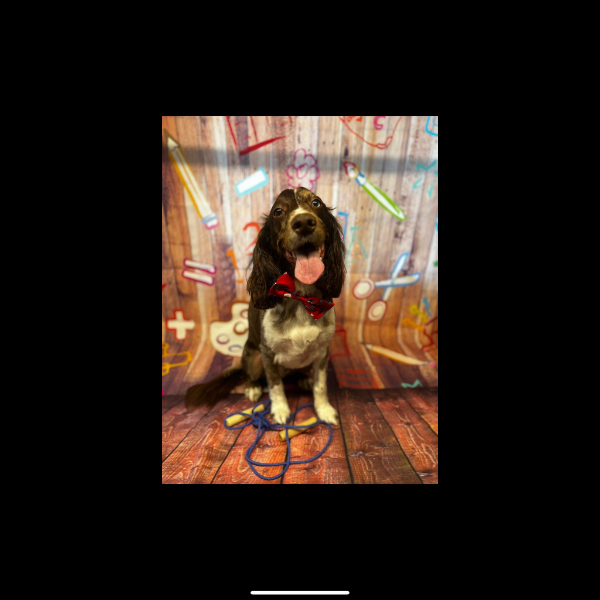Tap the dog photo to reveal viewer controls
Screen dimensions: 600x600
(300, 300)
